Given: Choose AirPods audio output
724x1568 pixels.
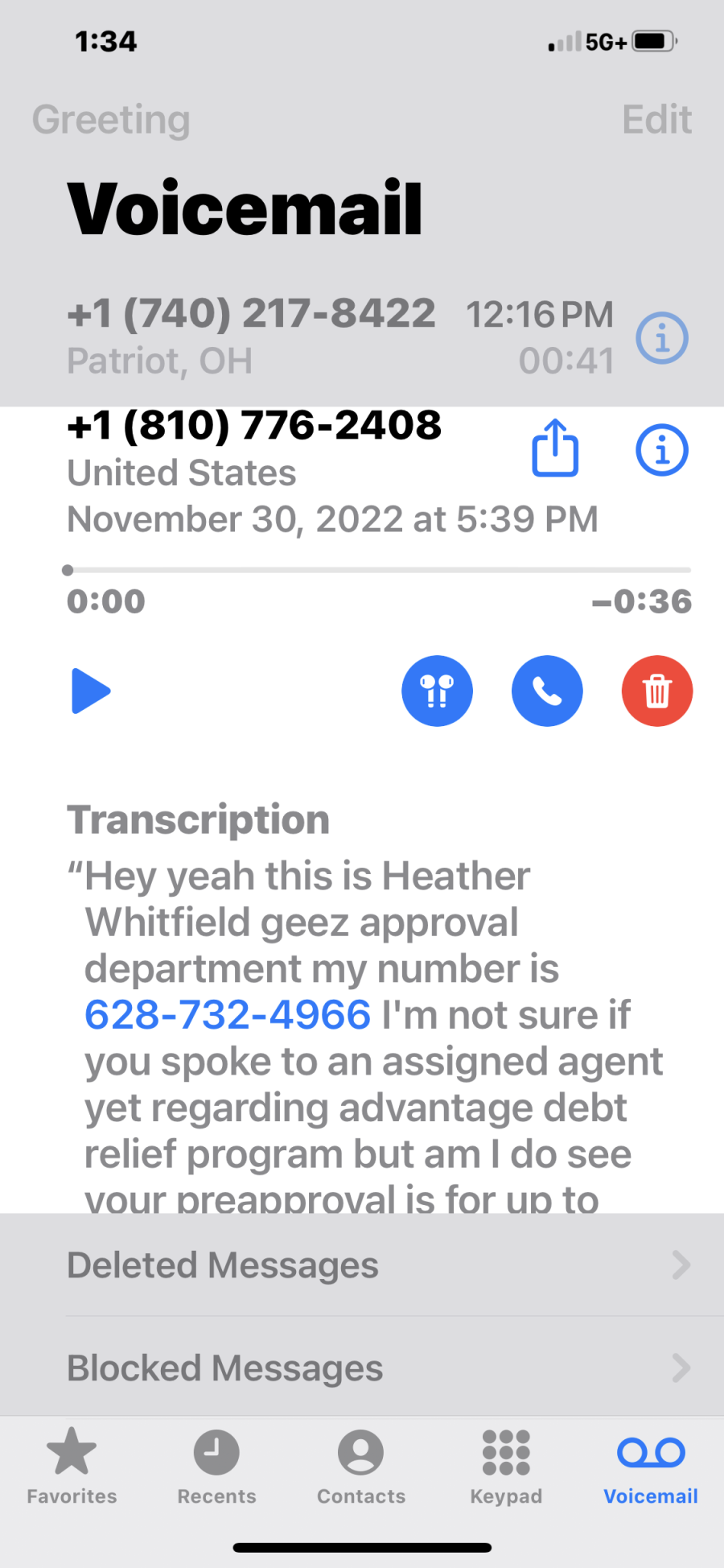Looking at the screenshot, I should (437, 691).
